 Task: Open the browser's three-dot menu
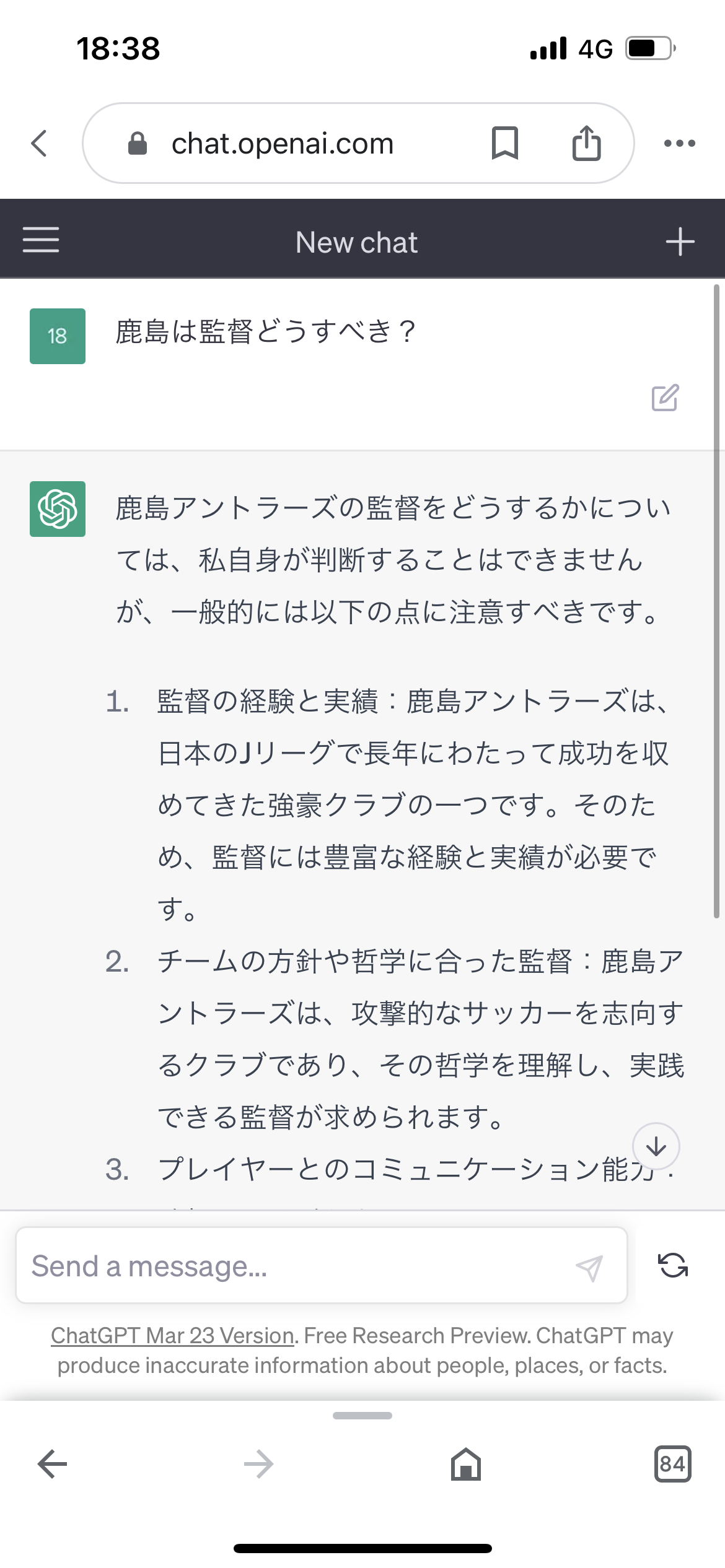click(680, 143)
